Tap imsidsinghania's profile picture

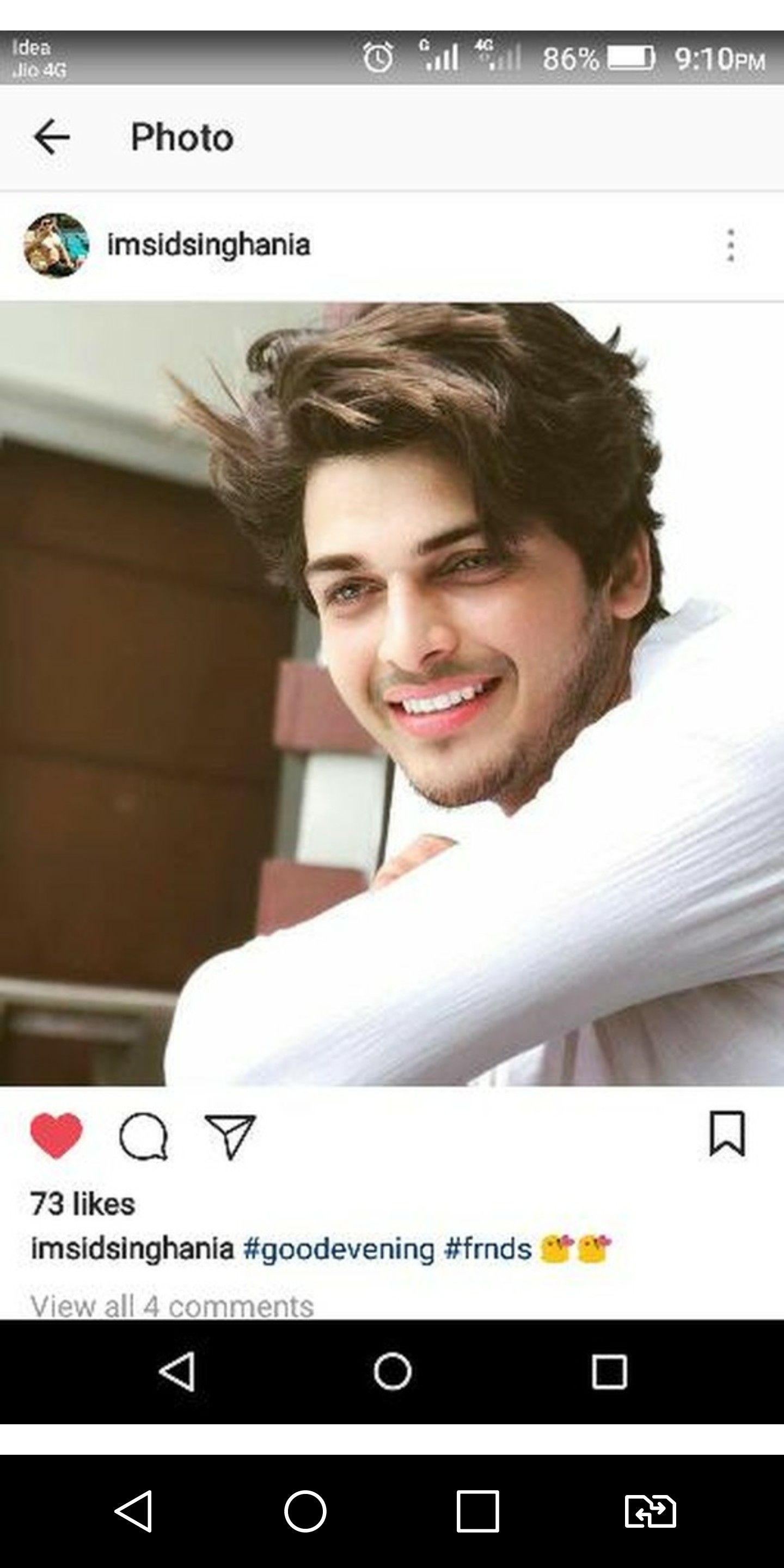[x=56, y=246]
